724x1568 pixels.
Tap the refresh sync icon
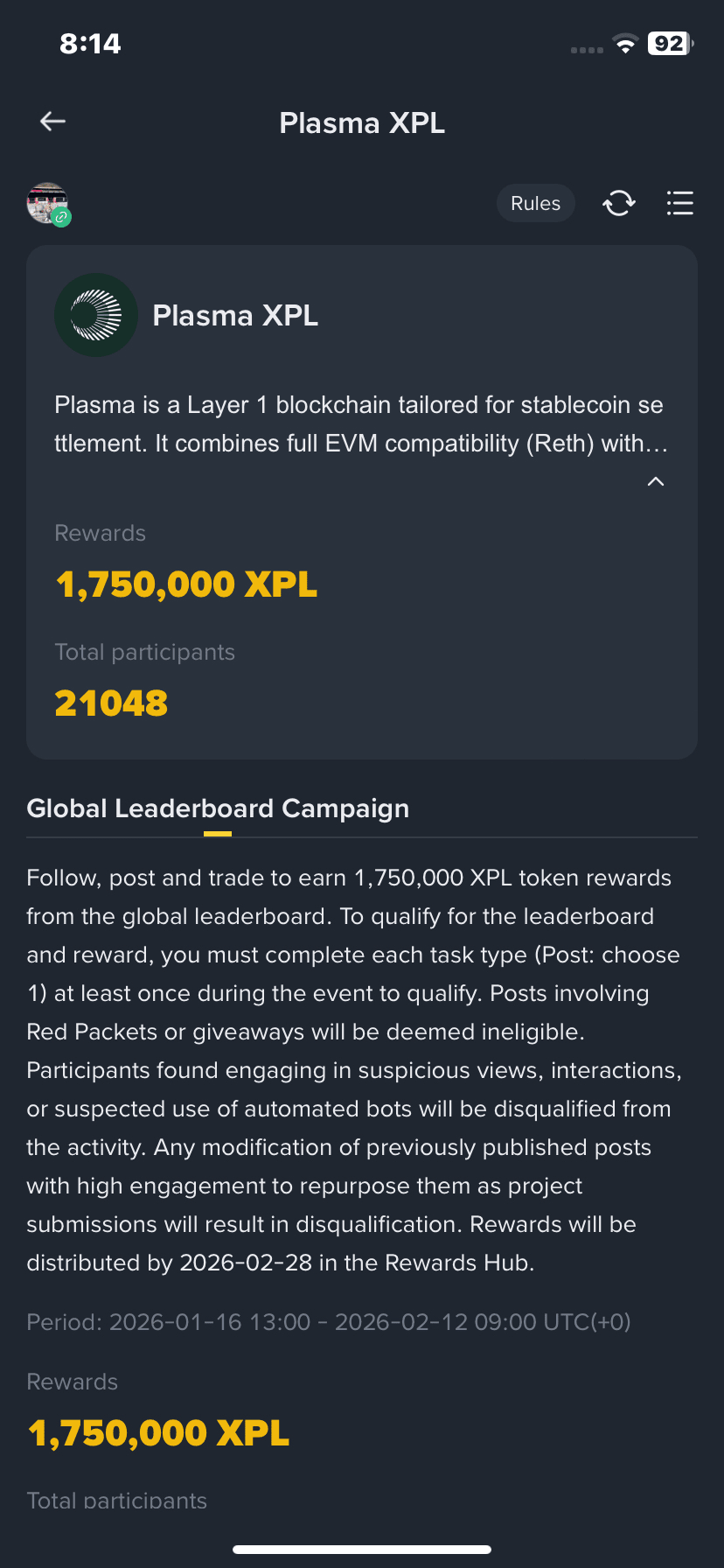pyautogui.click(x=619, y=203)
